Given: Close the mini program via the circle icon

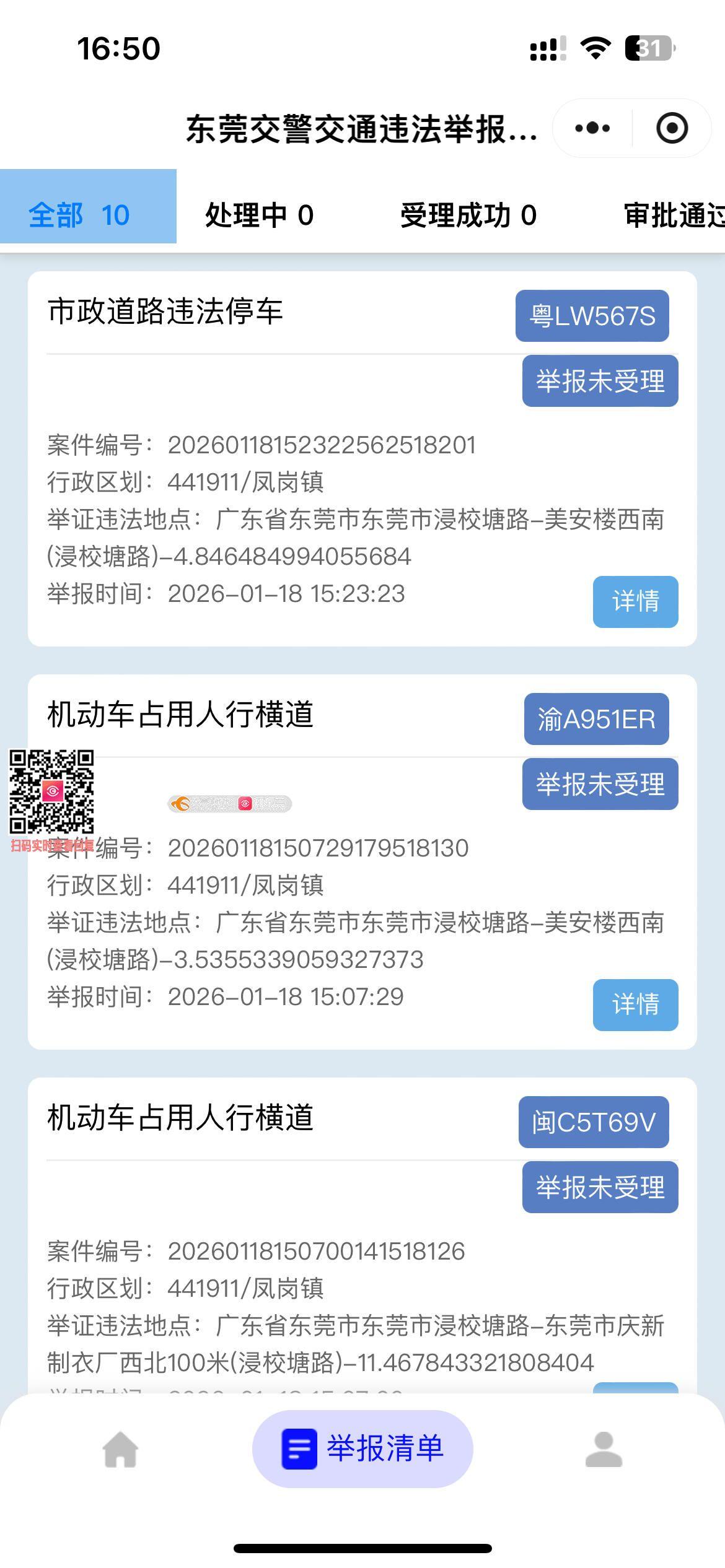Looking at the screenshot, I should coord(672,128).
